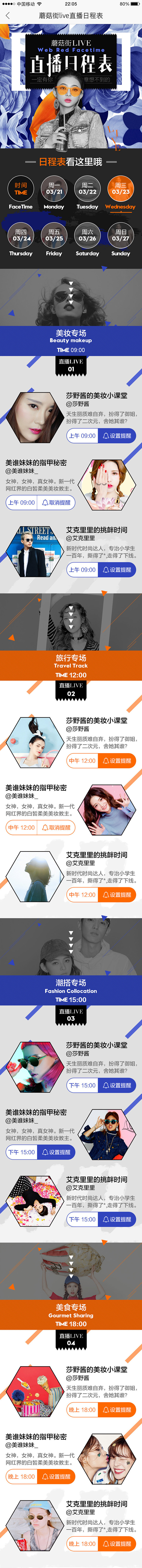142x1568 pixels.
Task: Select the Tuesday 03/22 date tab
Action: (87, 189)
